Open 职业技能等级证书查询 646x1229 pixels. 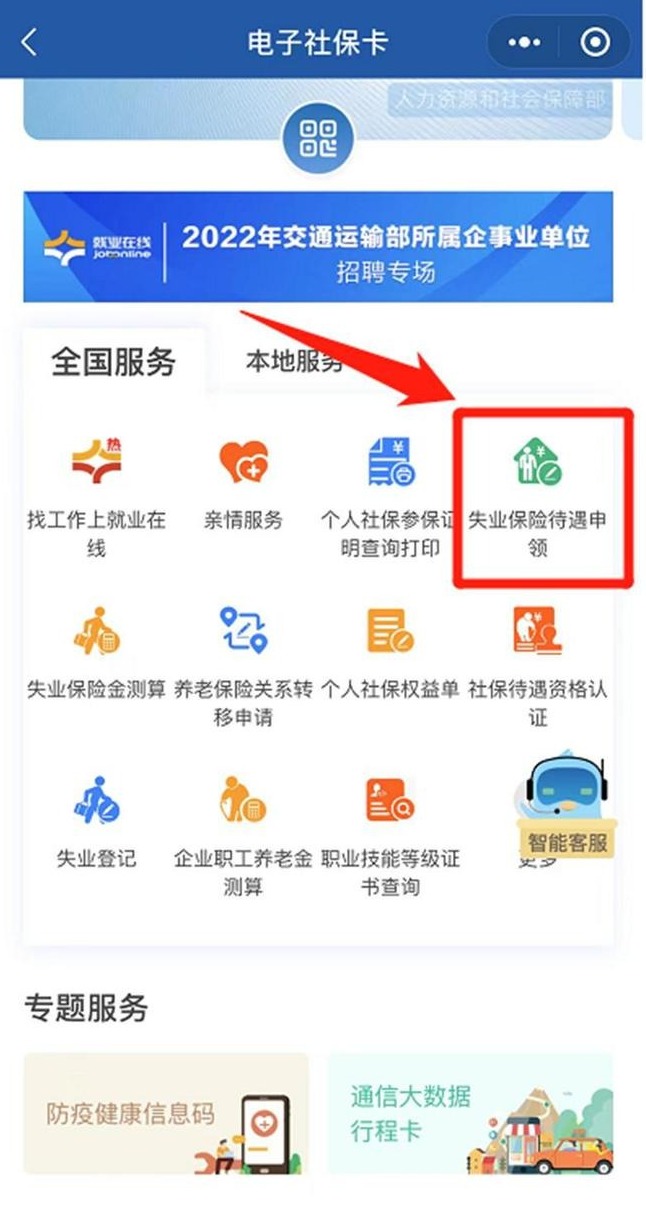[x=390, y=836]
